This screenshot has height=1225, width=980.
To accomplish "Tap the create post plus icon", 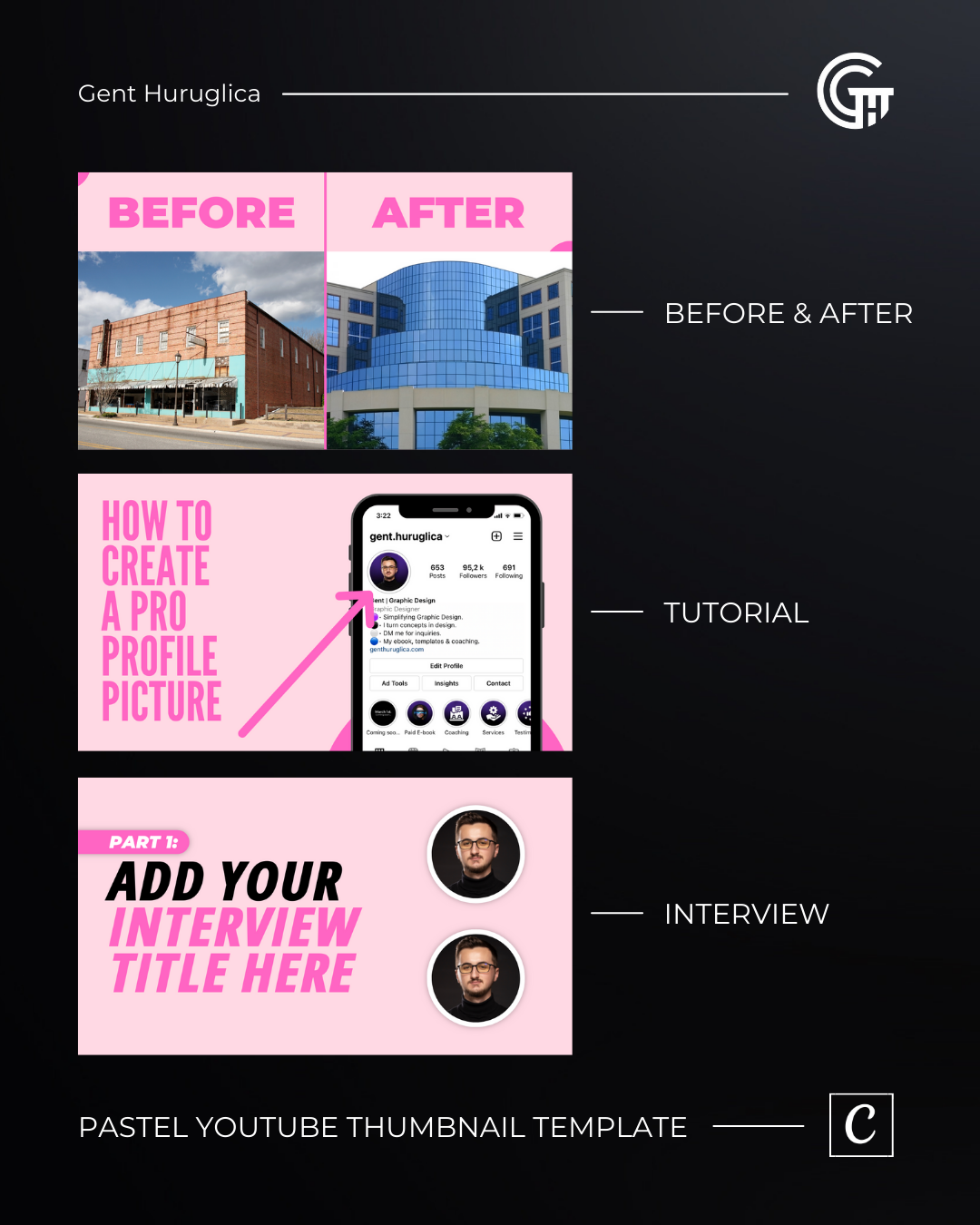I will tap(497, 536).
